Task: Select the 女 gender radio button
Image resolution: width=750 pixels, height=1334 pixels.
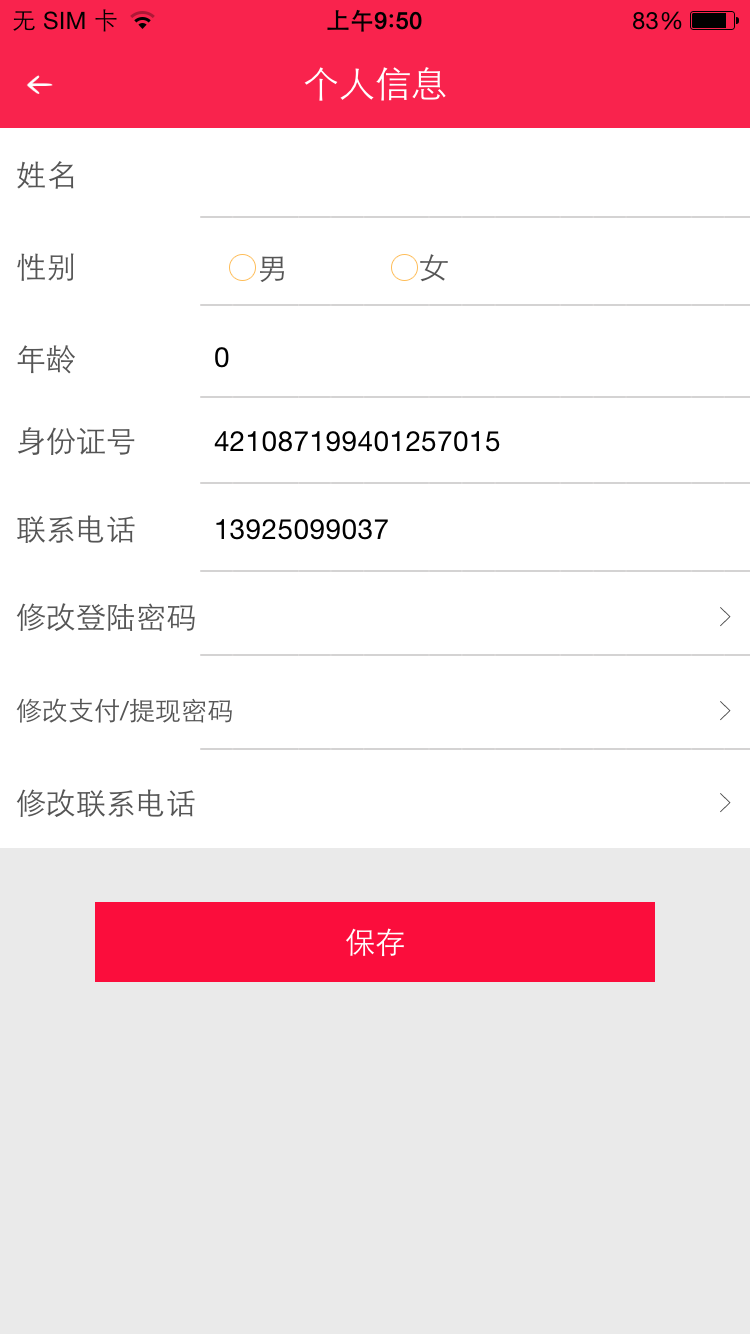Action: pos(417,267)
